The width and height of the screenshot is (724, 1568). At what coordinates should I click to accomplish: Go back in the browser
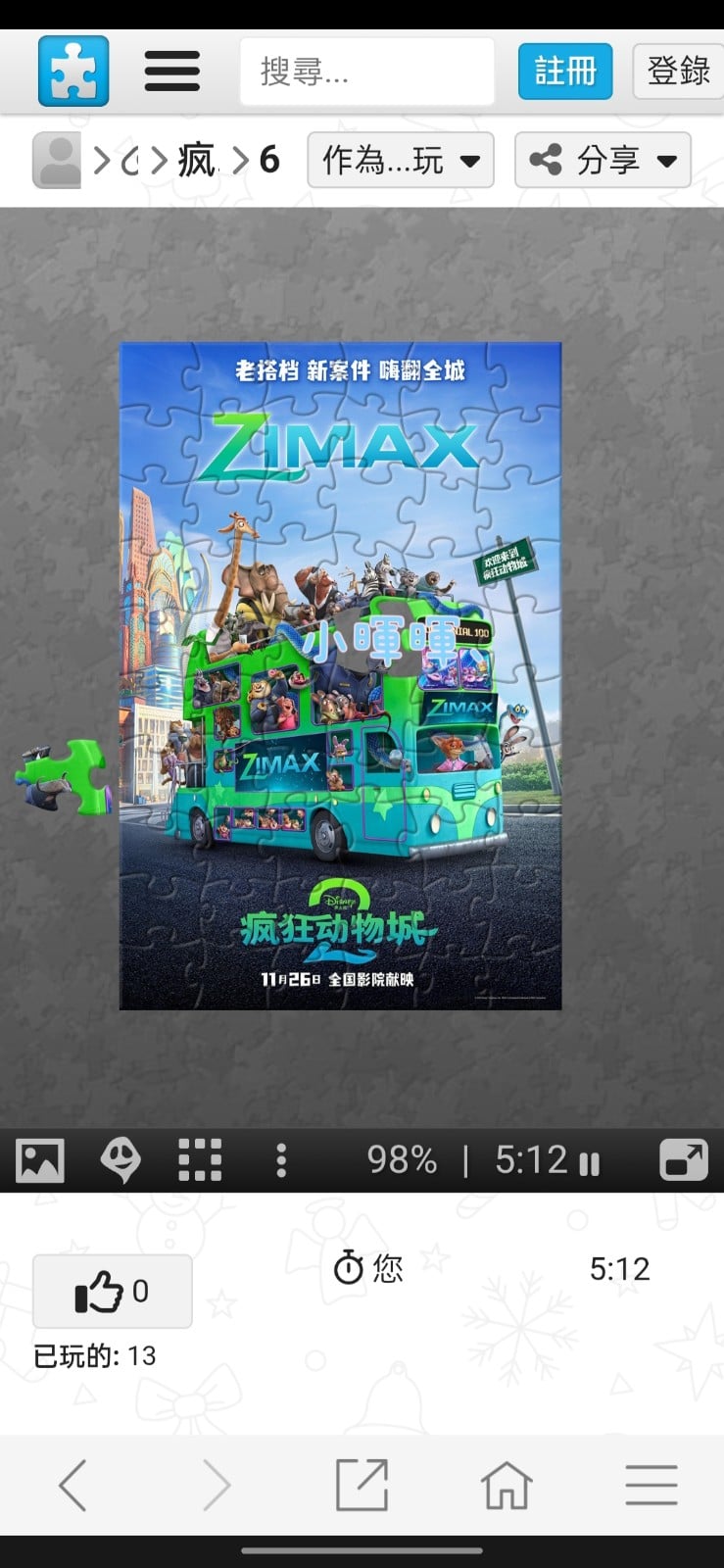[x=73, y=1486]
